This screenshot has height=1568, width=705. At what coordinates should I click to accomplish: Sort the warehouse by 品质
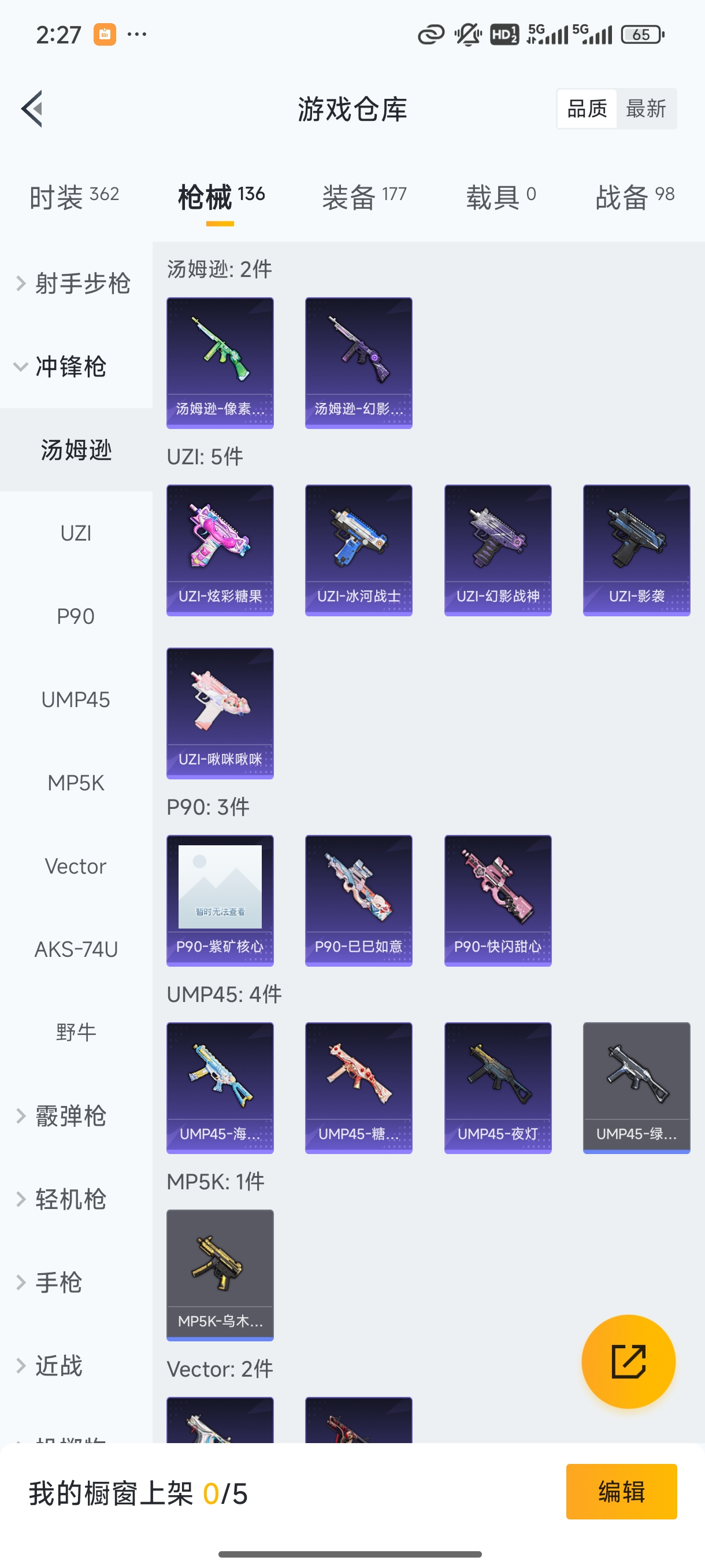click(x=587, y=109)
